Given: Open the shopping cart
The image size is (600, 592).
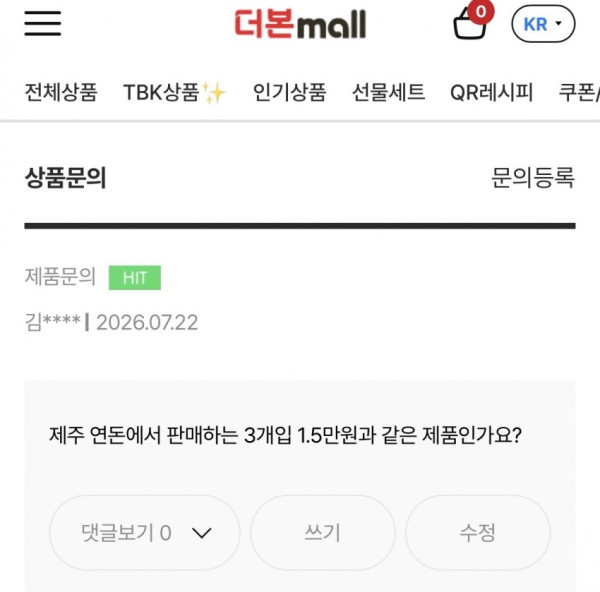Looking at the screenshot, I should 473,22.
